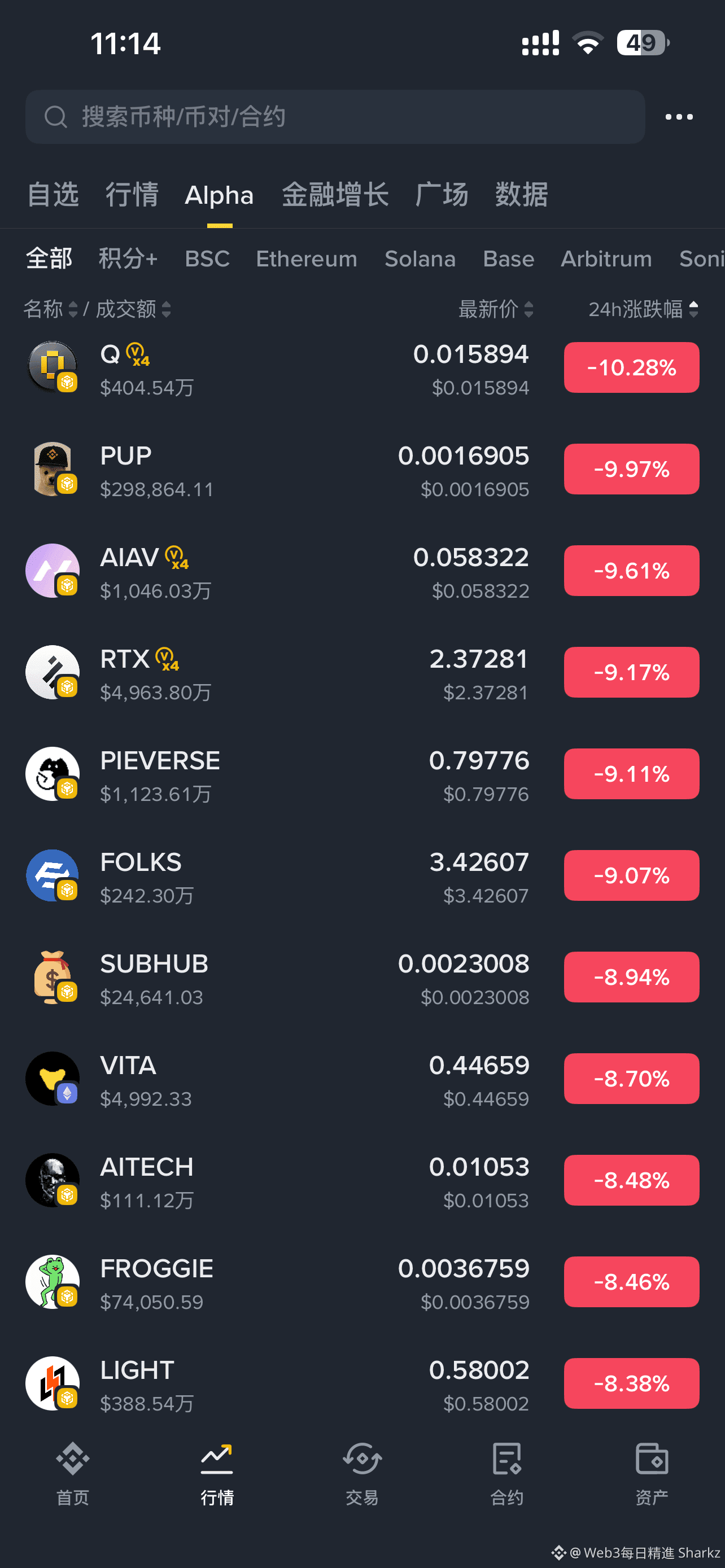Switch to the 交易 tab
This screenshot has width=725, height=1568.
362,1473
